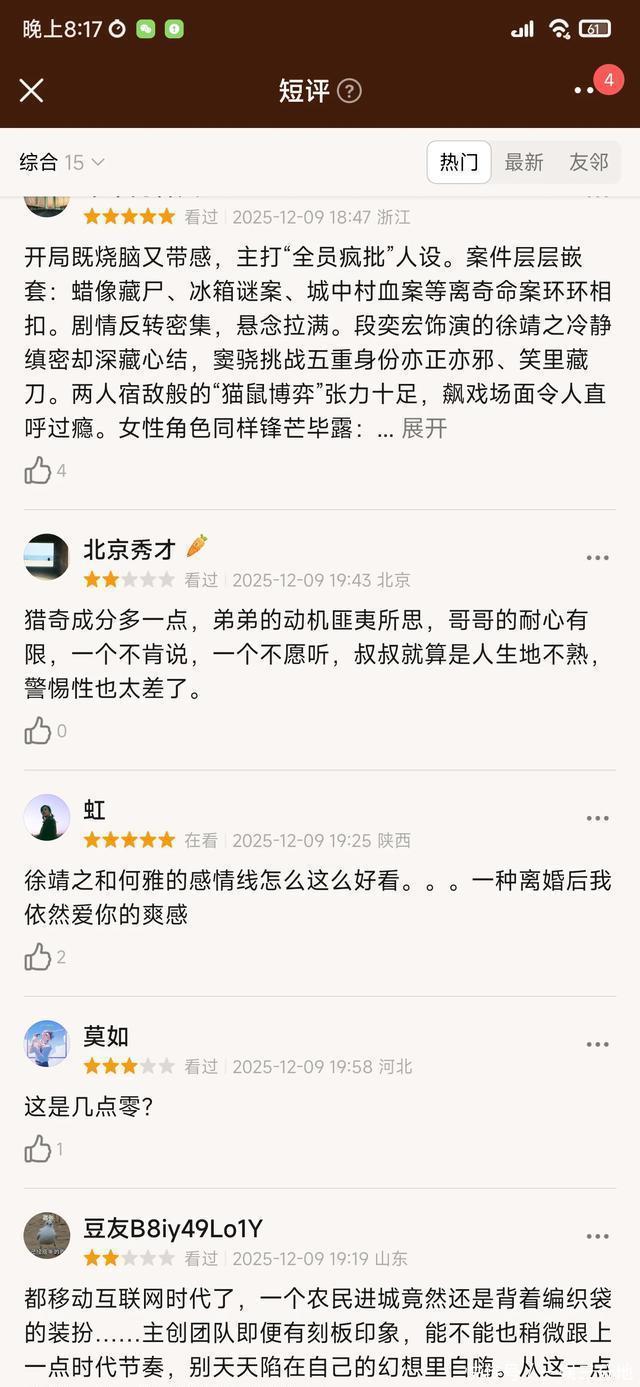The image size is (640, 1387).
Task: Like the review about 全员疯批 人设
Action: pyautogui.click(x=38, y=470)
